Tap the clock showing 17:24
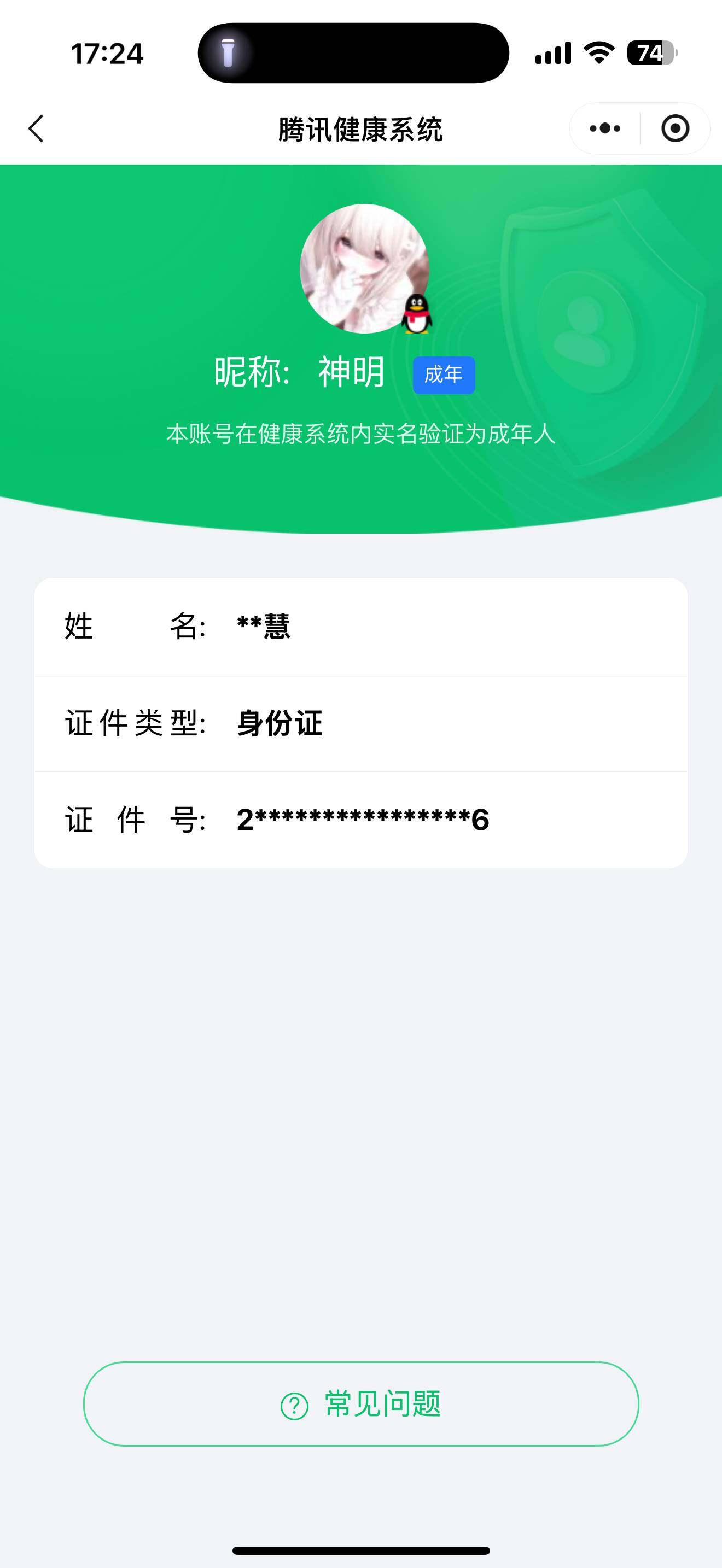 (x=107, y=55)
